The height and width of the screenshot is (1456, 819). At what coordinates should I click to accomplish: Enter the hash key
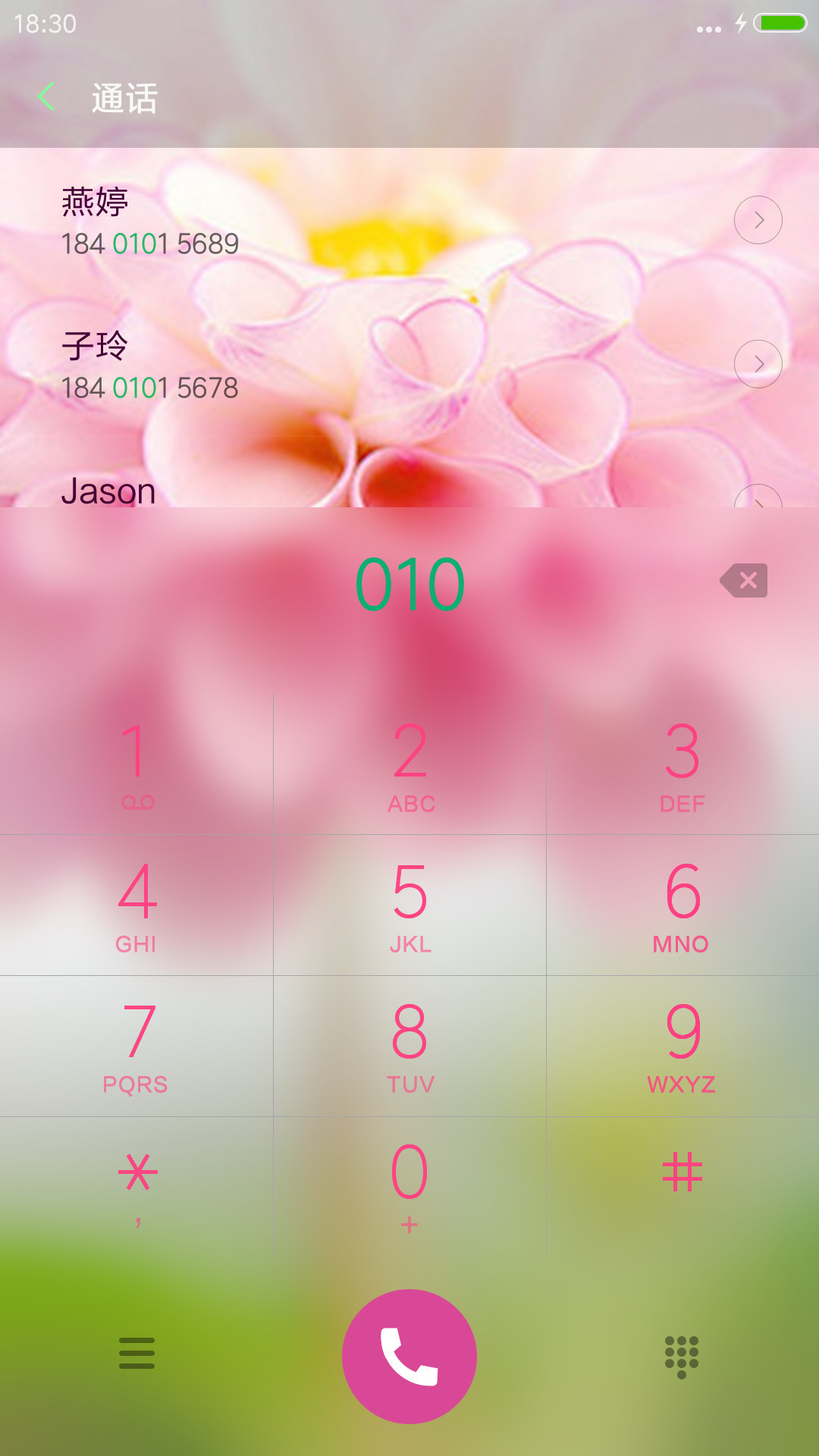pyautogui.click(x=682, y=1188)
